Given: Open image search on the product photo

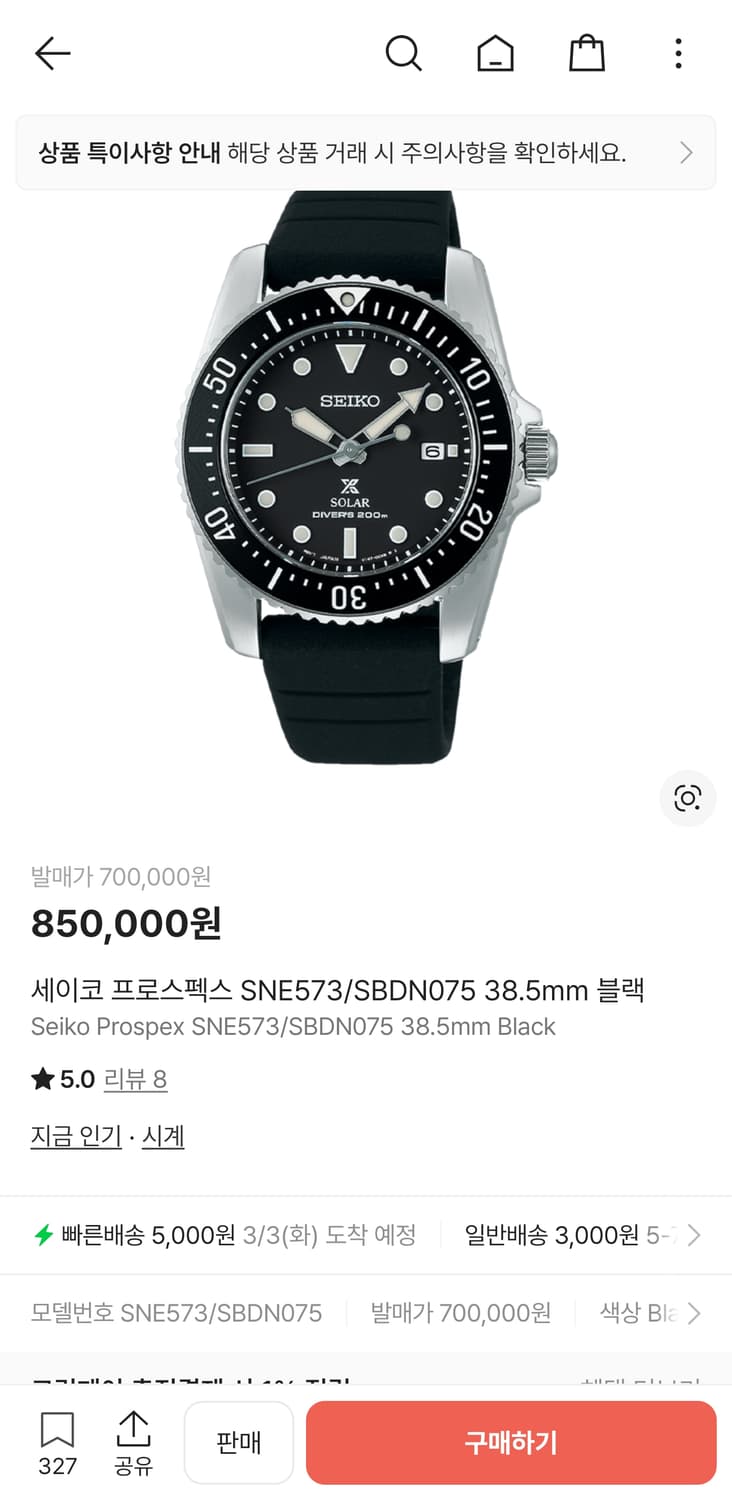Looking at the screenshot, I should 687,798.
